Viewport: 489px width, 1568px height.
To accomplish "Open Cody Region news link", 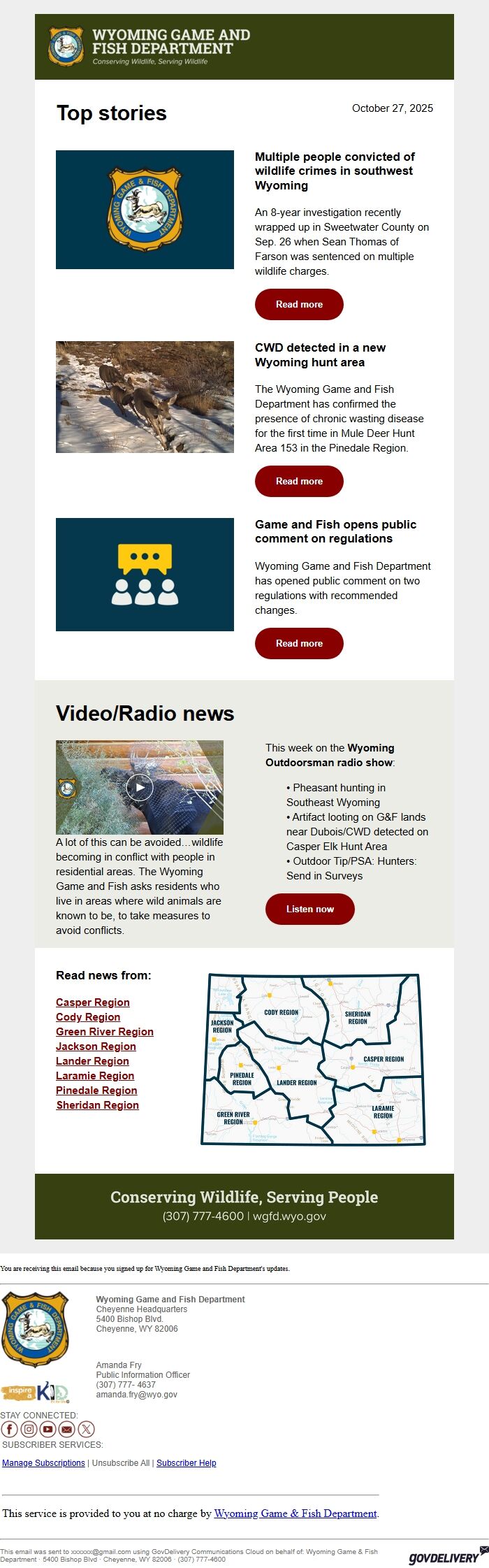I will click(88, 1017).
